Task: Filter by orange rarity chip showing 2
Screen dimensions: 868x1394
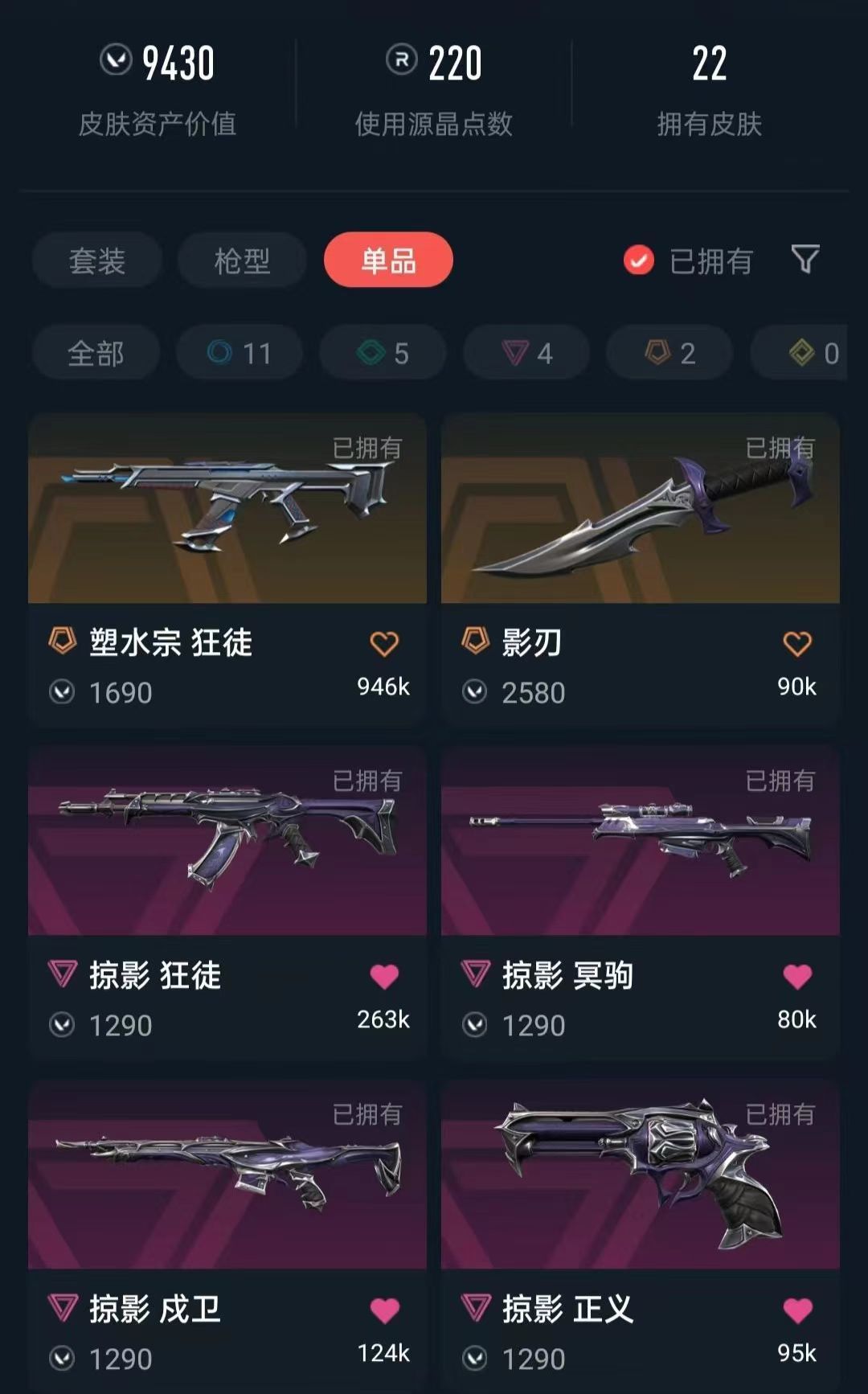Action: pyautogui.click(x=669, y=353)
